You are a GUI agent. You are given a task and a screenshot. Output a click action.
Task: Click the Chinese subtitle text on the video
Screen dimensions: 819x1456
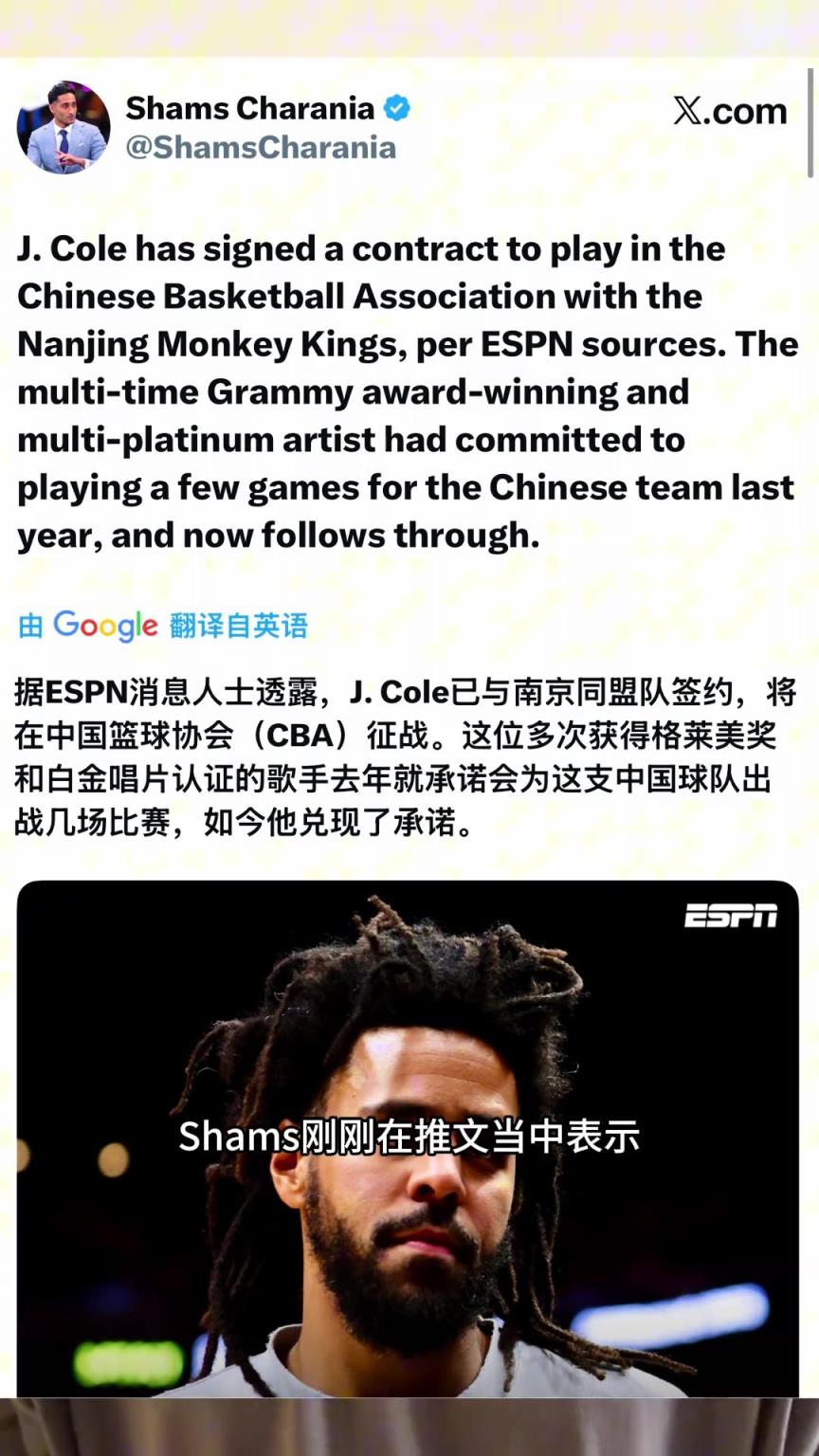(409, 1137)
